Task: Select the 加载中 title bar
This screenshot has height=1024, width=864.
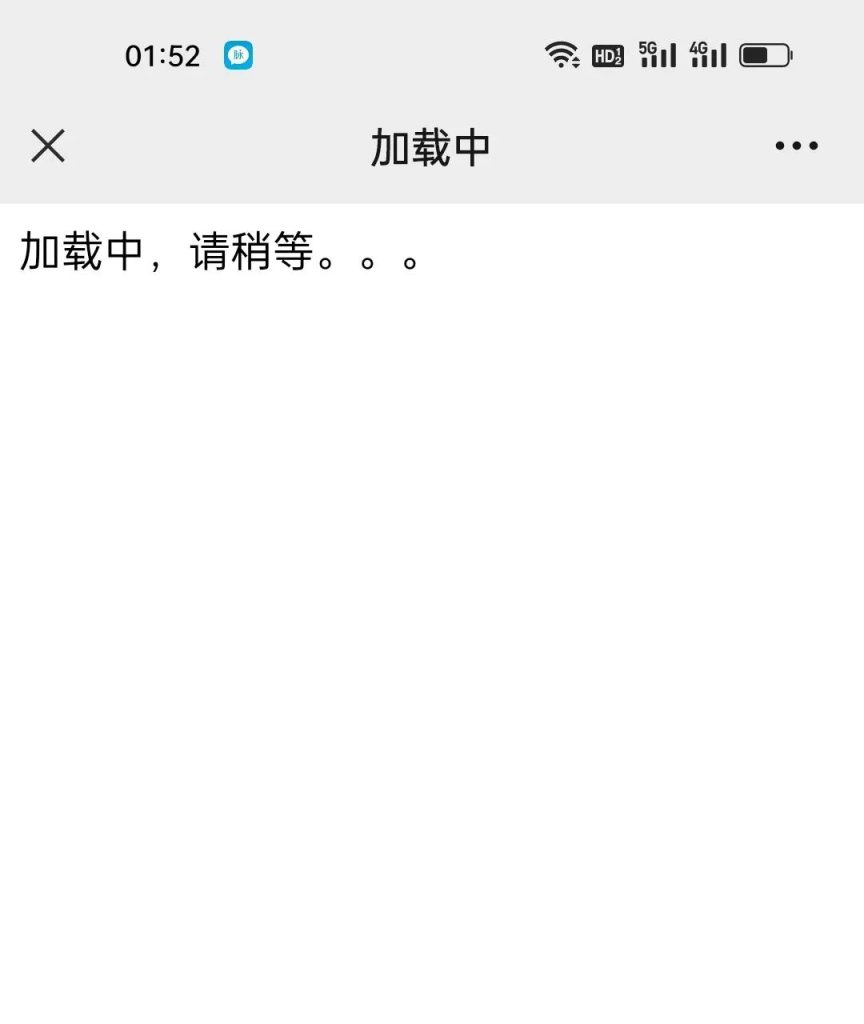Action: (431, 145)
